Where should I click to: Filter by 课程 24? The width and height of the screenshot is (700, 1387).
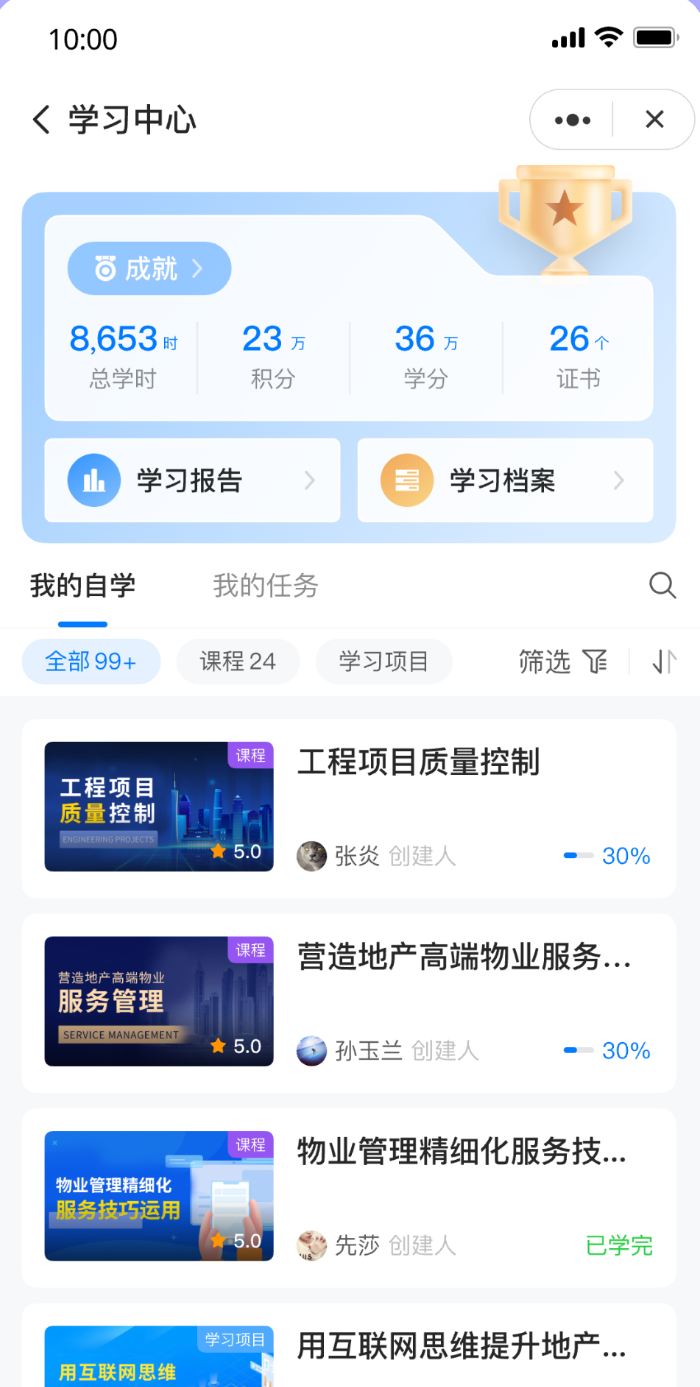click(238, 662)
